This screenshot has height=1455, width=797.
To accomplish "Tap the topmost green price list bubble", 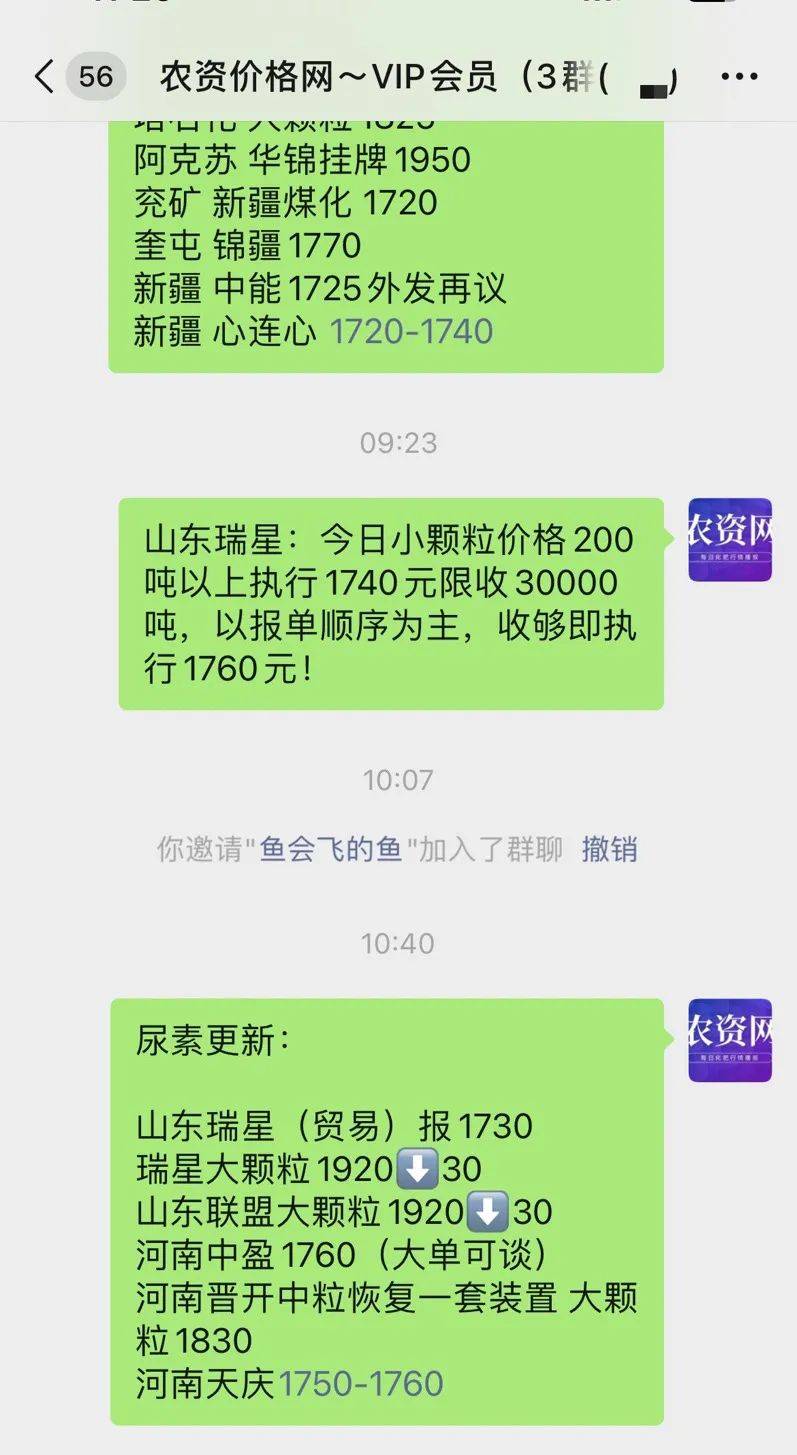I will (x=390, y=240).
